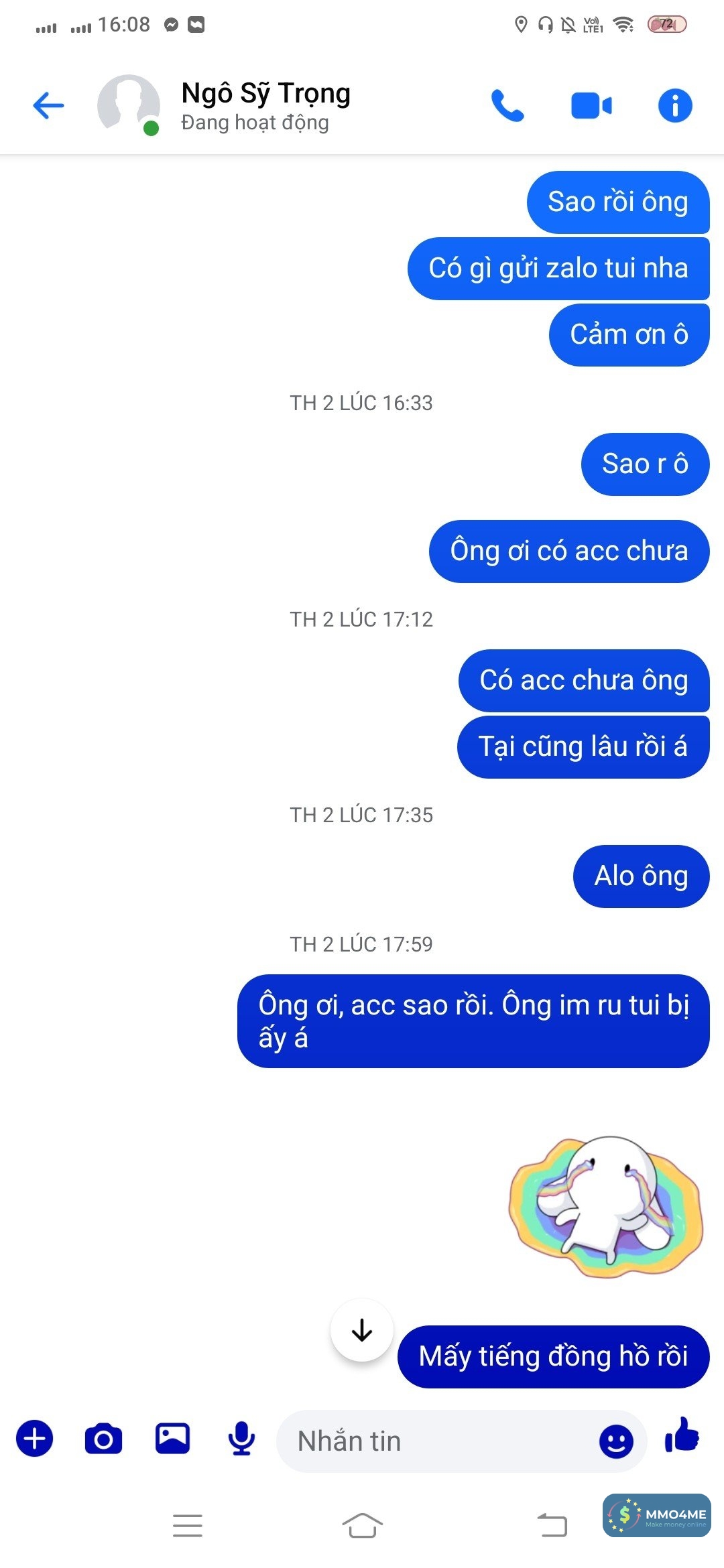Start a voice call with Ngô Sỹ Trọng
The width and height of the screenshot is (724, 1568).
tap(507, 106)
